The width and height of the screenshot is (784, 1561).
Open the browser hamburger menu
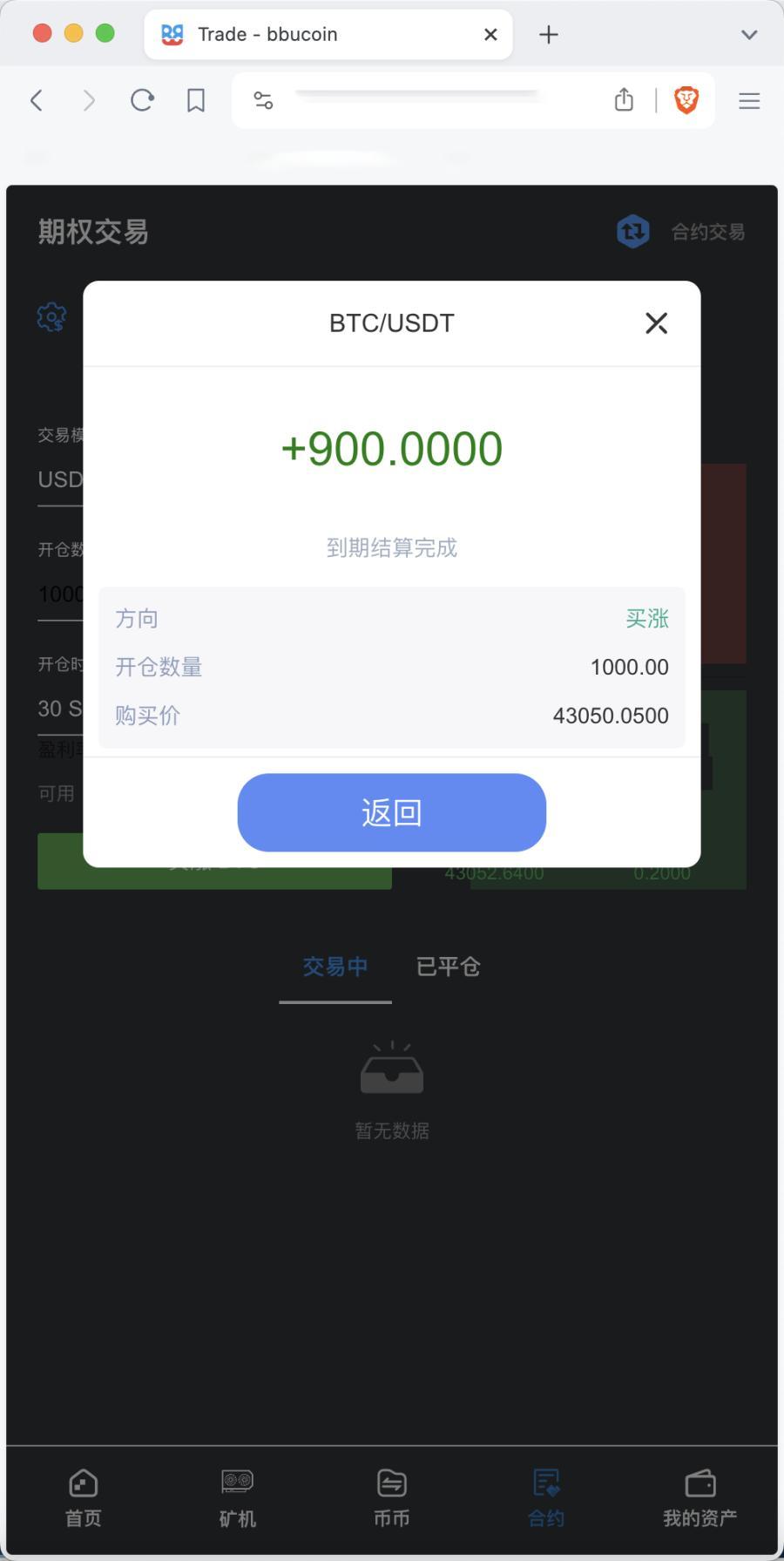pos(749,101)
